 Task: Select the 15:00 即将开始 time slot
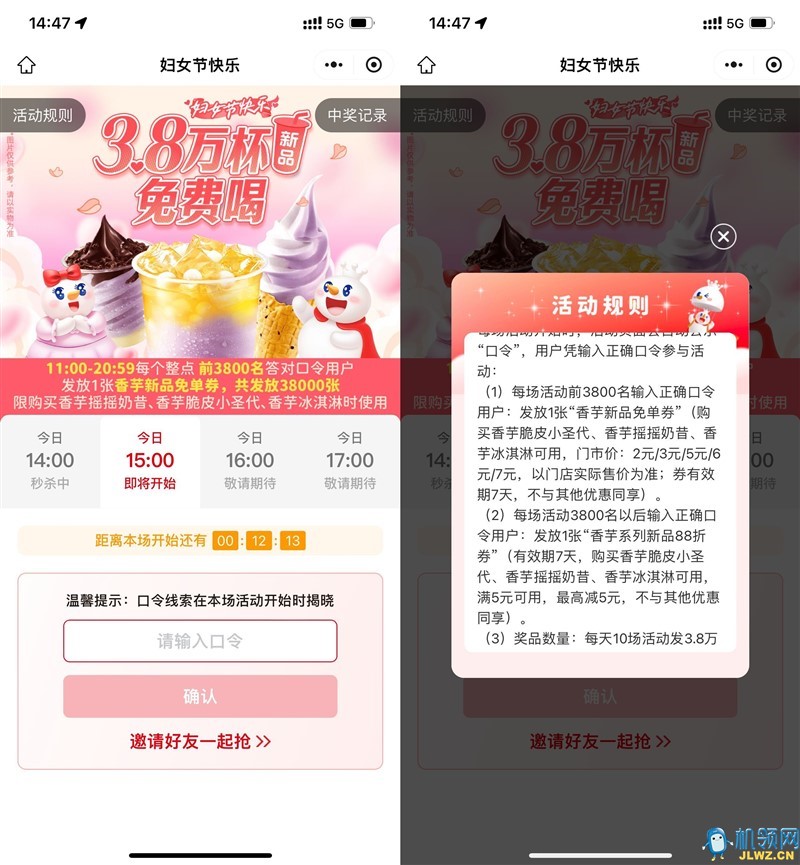click(x=150, y=461)
